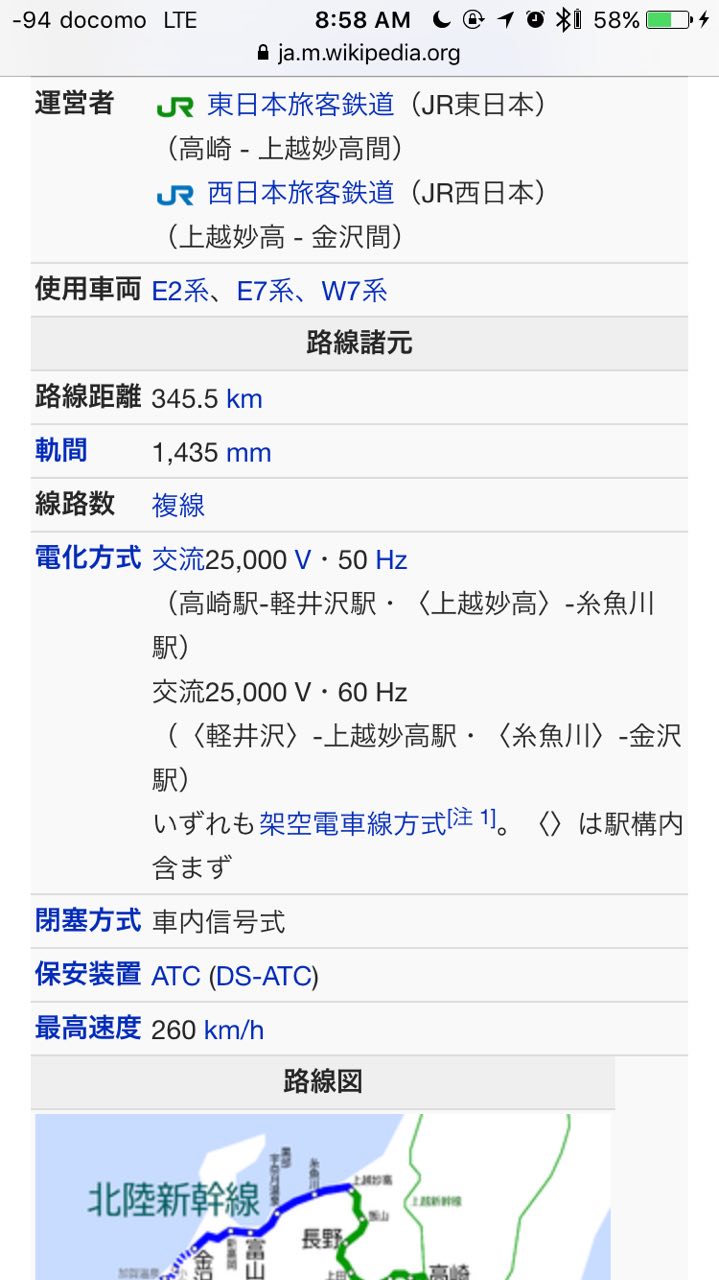Open the 閉塞方式 link
The image size is (719, 1280).
pyautogui.click(x=88, y=920)
